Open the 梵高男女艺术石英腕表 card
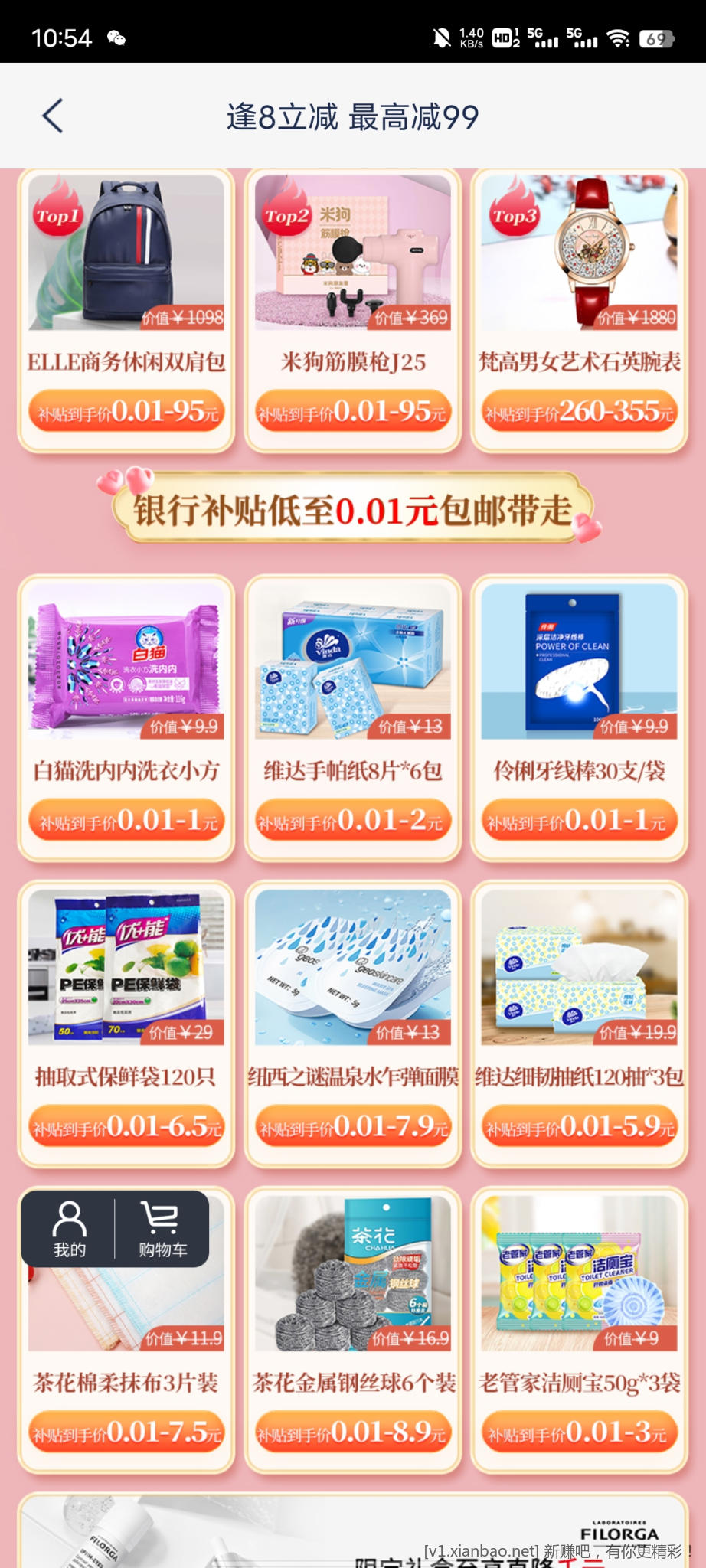This screenshot has width=706, height=1568. click(x=580, y=310)
